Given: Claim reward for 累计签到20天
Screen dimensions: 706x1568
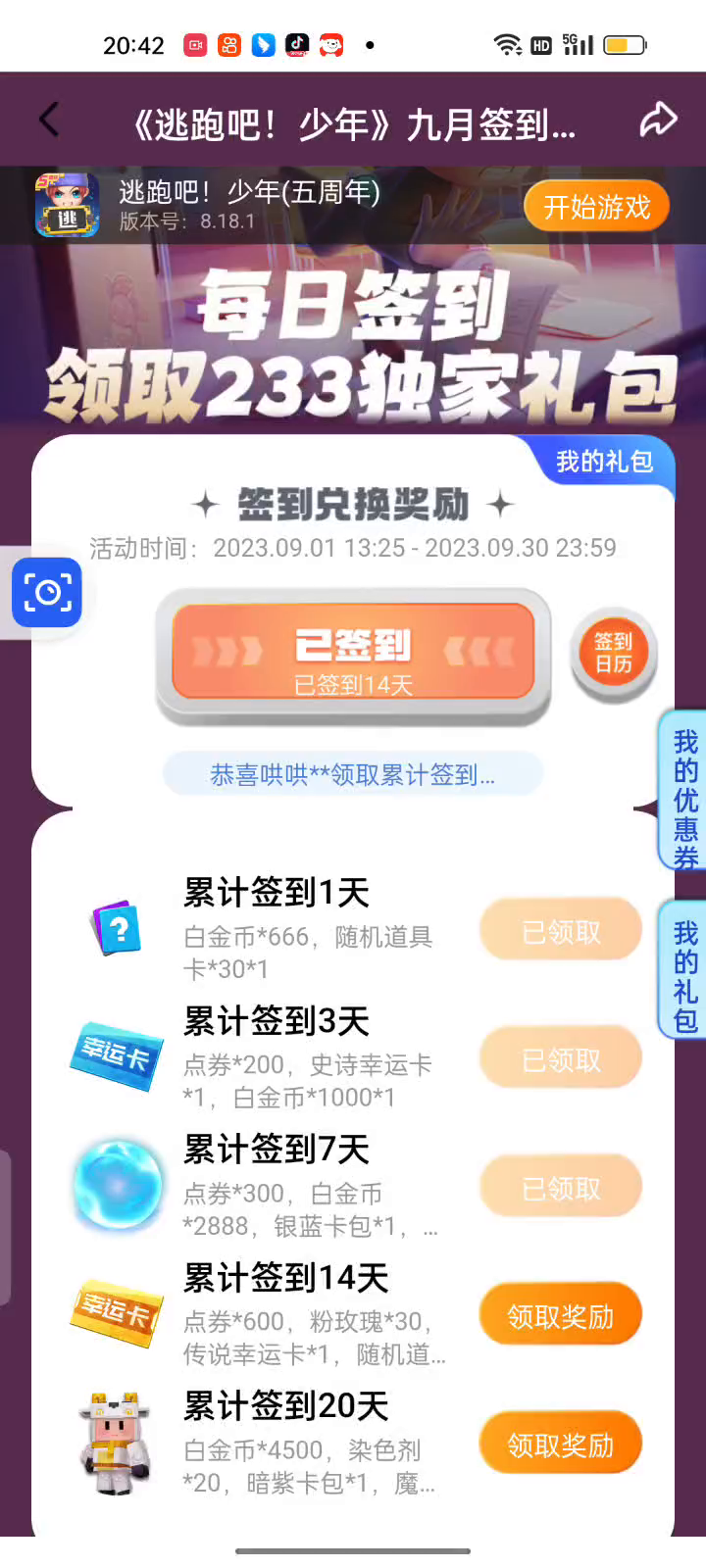Looking at the screenshot, I should tap(560, 1445).
